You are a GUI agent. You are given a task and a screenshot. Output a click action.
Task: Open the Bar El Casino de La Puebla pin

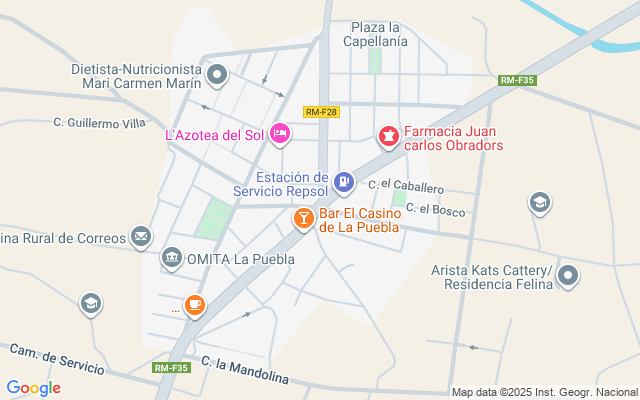pos(303,217)
